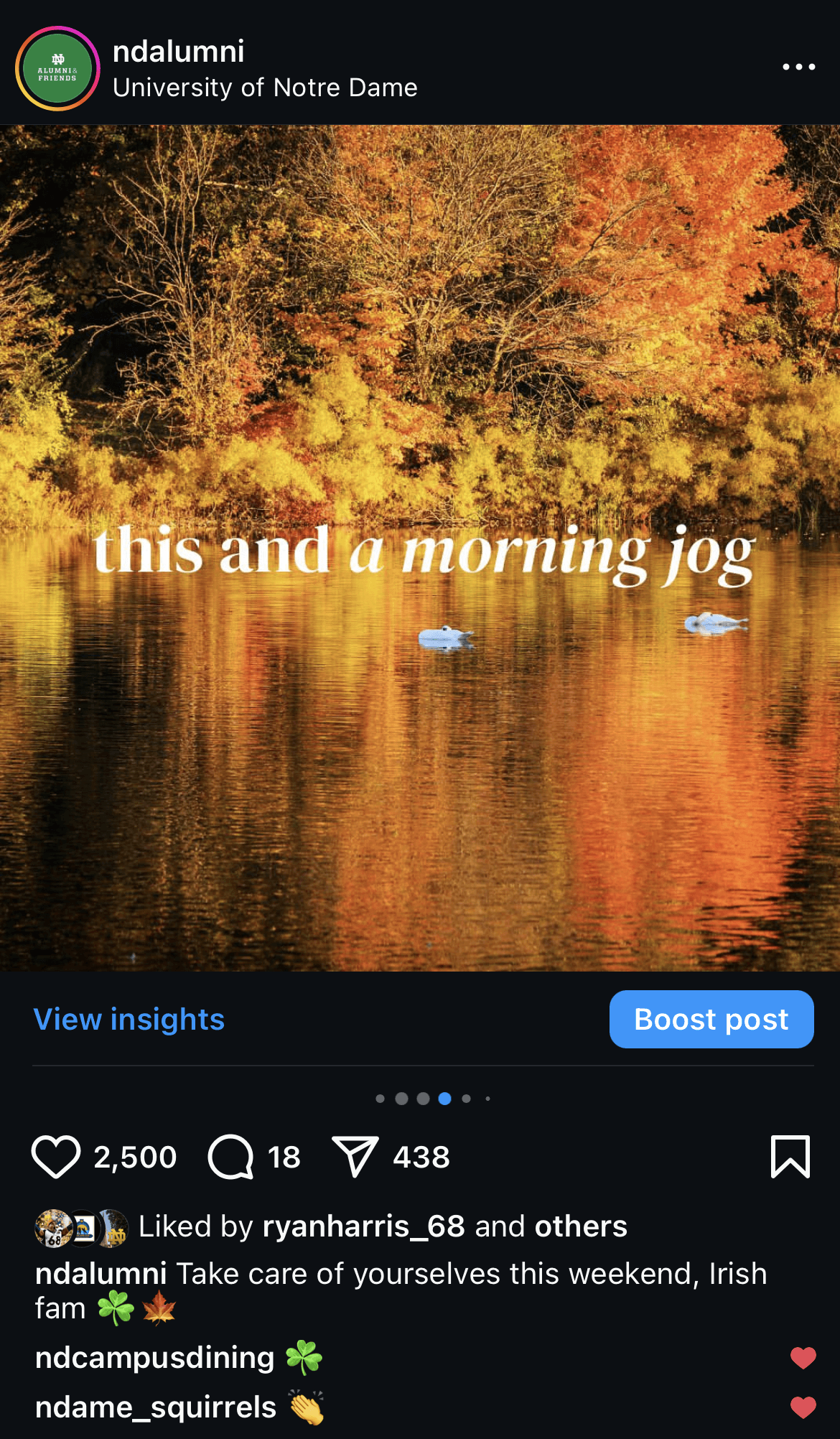Open the three-dot post options menu
840x1439 pixels.
pyautogui.click(x=798, y=67)
